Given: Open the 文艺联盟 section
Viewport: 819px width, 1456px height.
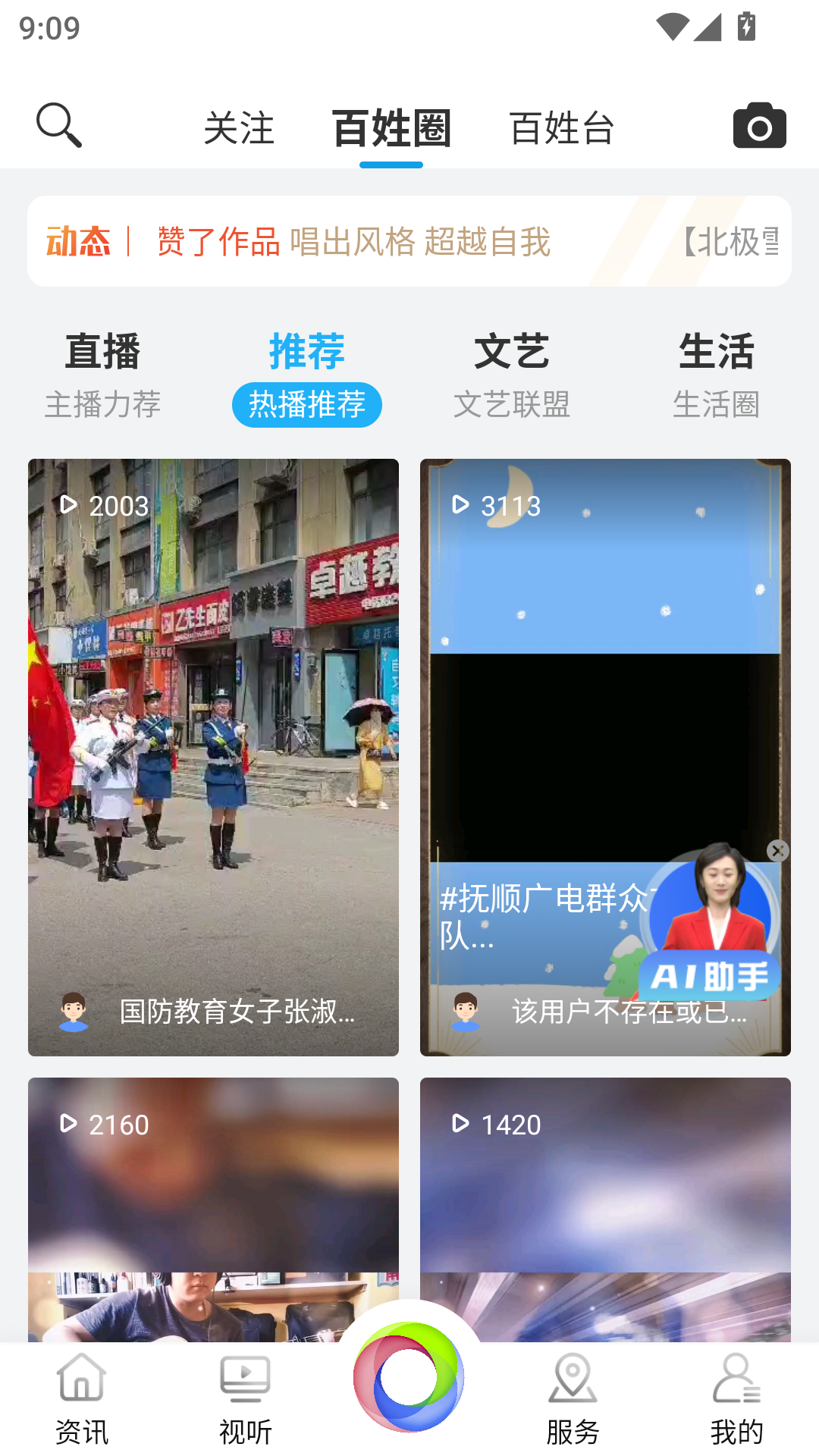Looking at the screenshot, I should tap(513, 405).
